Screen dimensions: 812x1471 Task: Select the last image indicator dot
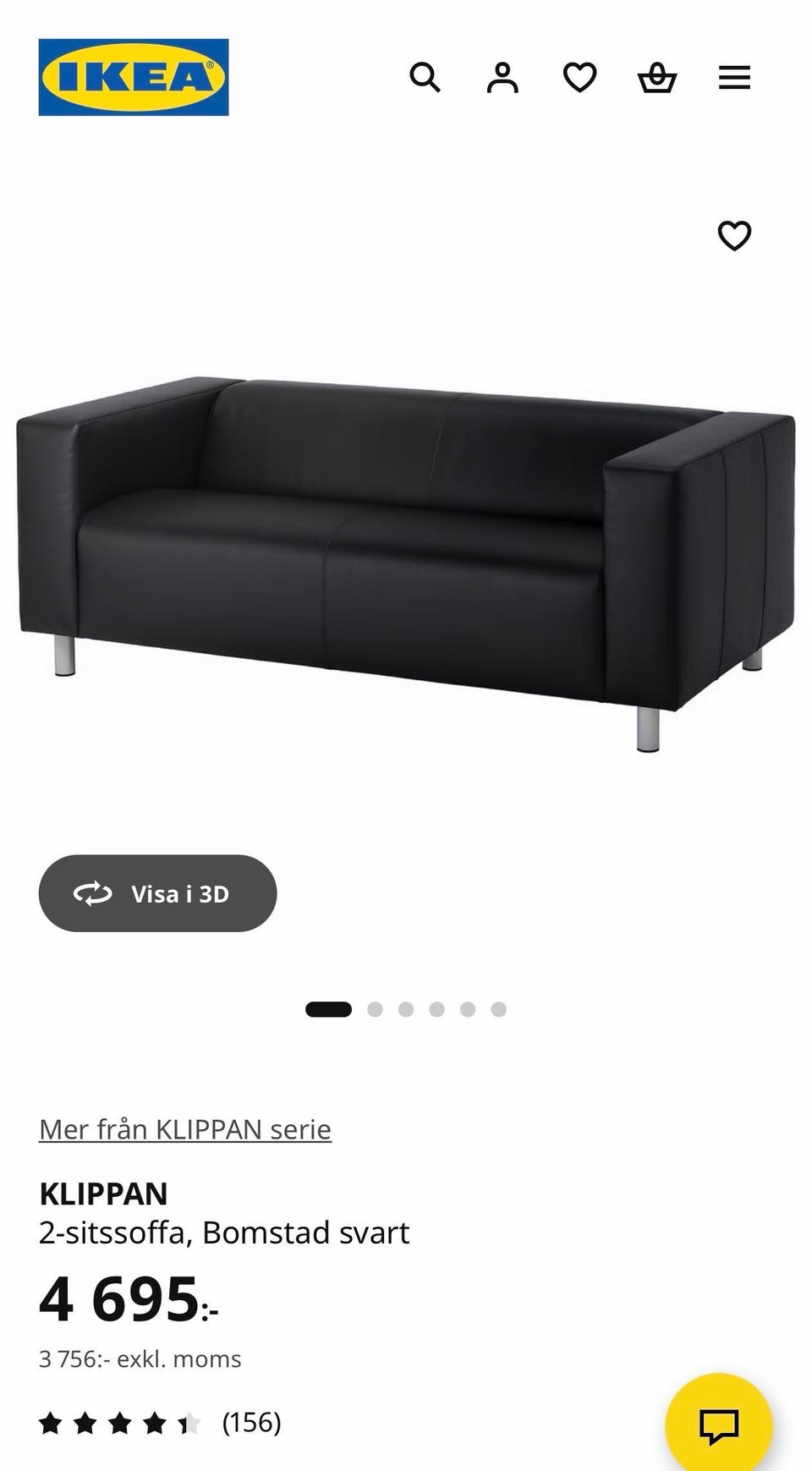coord(497,1008)
